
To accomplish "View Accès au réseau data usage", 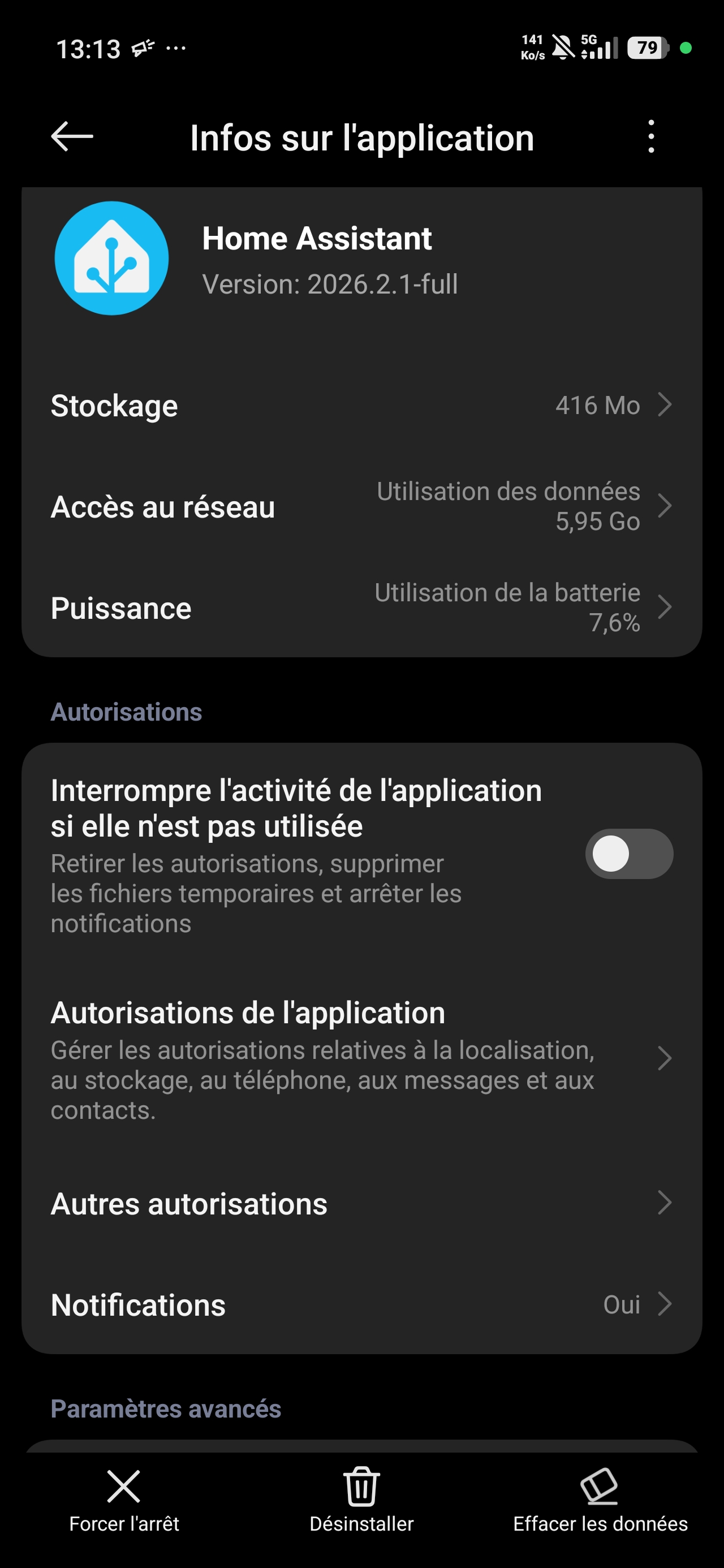I will point(361,506).
